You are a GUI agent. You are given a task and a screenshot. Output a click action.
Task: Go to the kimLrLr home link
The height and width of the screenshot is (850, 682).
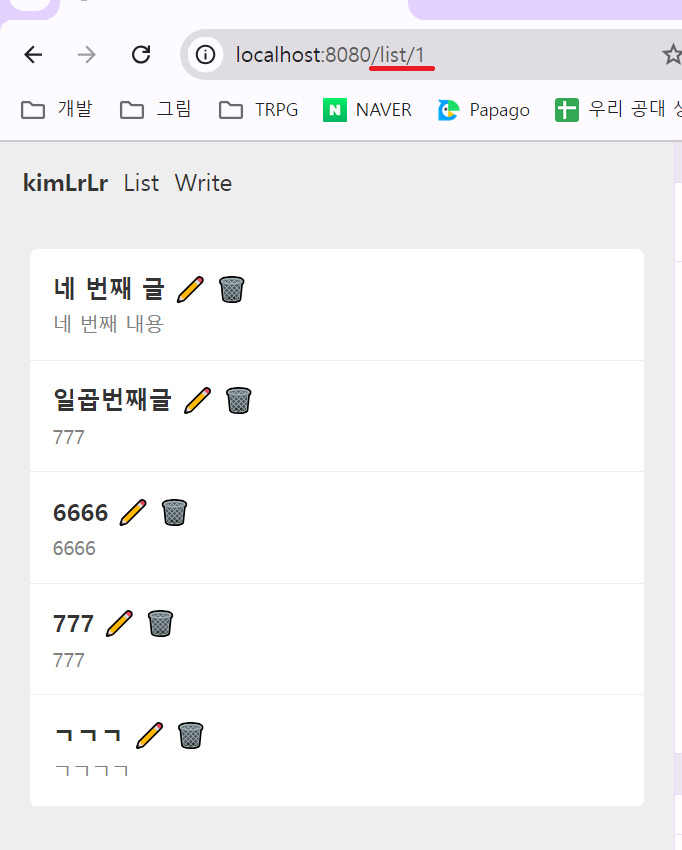pyautogui.click(x=65, y=183)
